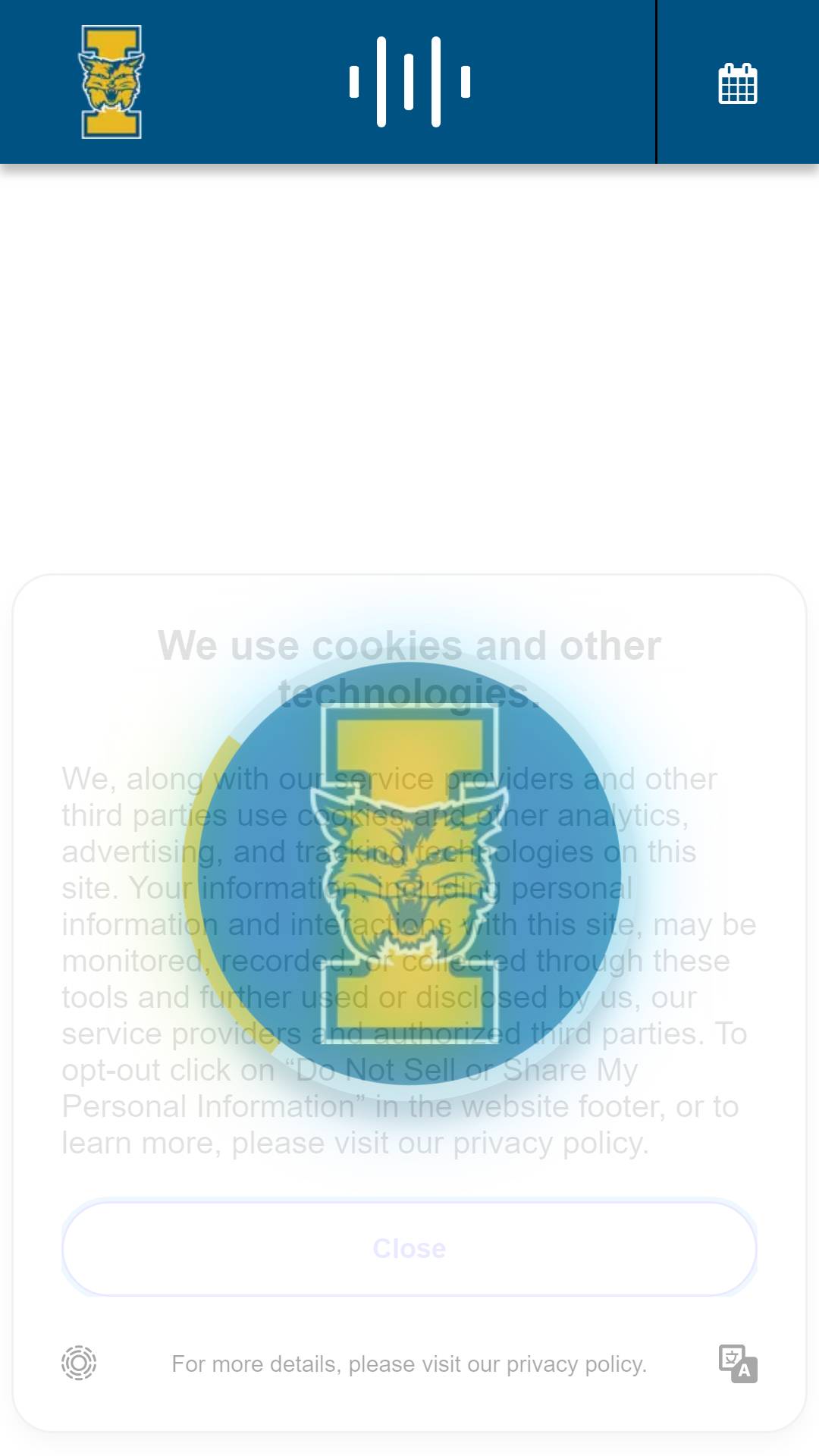Open the language translate icon
The image size is (819, 1456).
738,1363
